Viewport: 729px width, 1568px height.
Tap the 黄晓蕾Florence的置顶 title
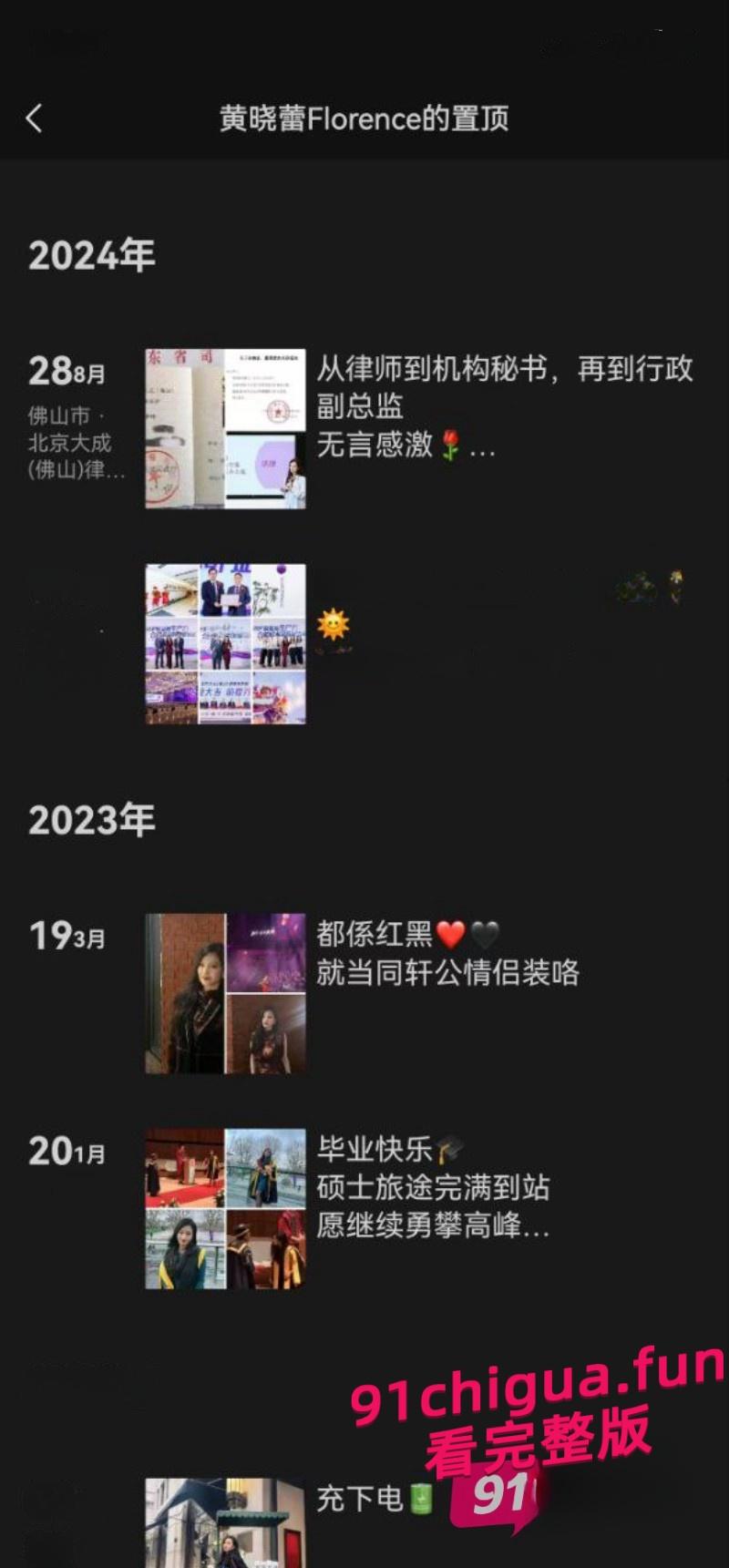(x=364, y=118)
